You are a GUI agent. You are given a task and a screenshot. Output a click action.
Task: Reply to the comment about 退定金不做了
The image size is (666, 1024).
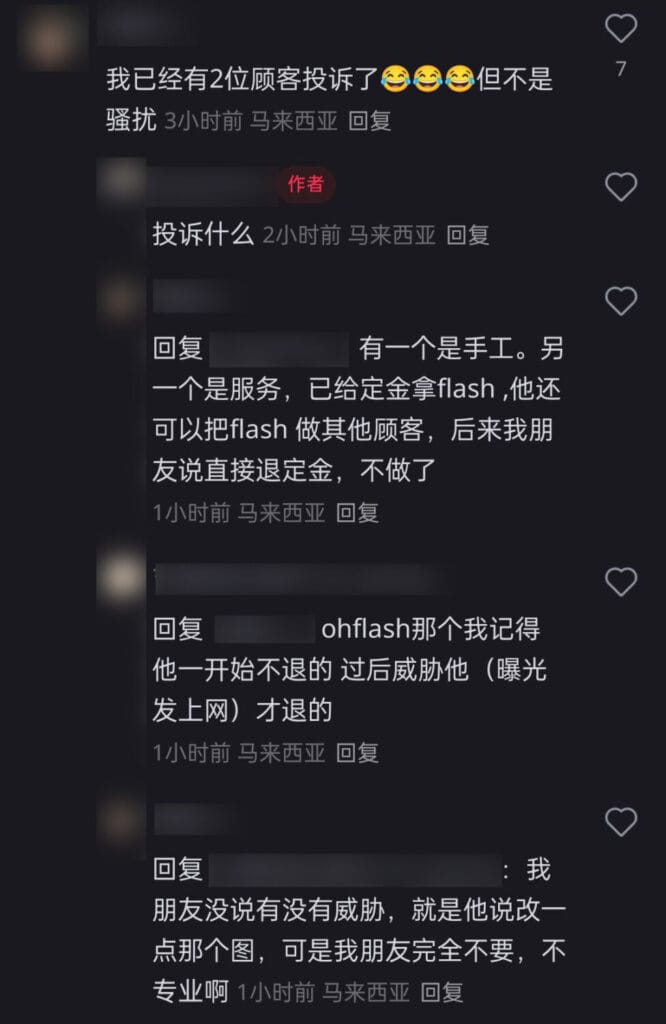(x=357, y=513)
